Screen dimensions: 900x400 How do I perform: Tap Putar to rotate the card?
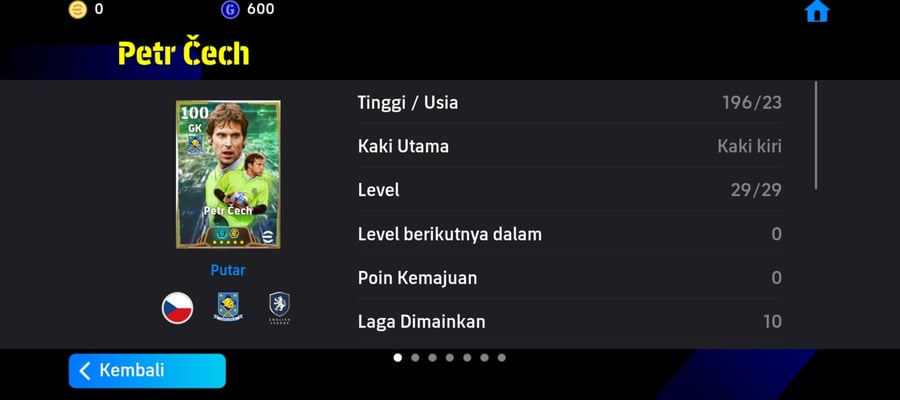click(x=228, y=270)
